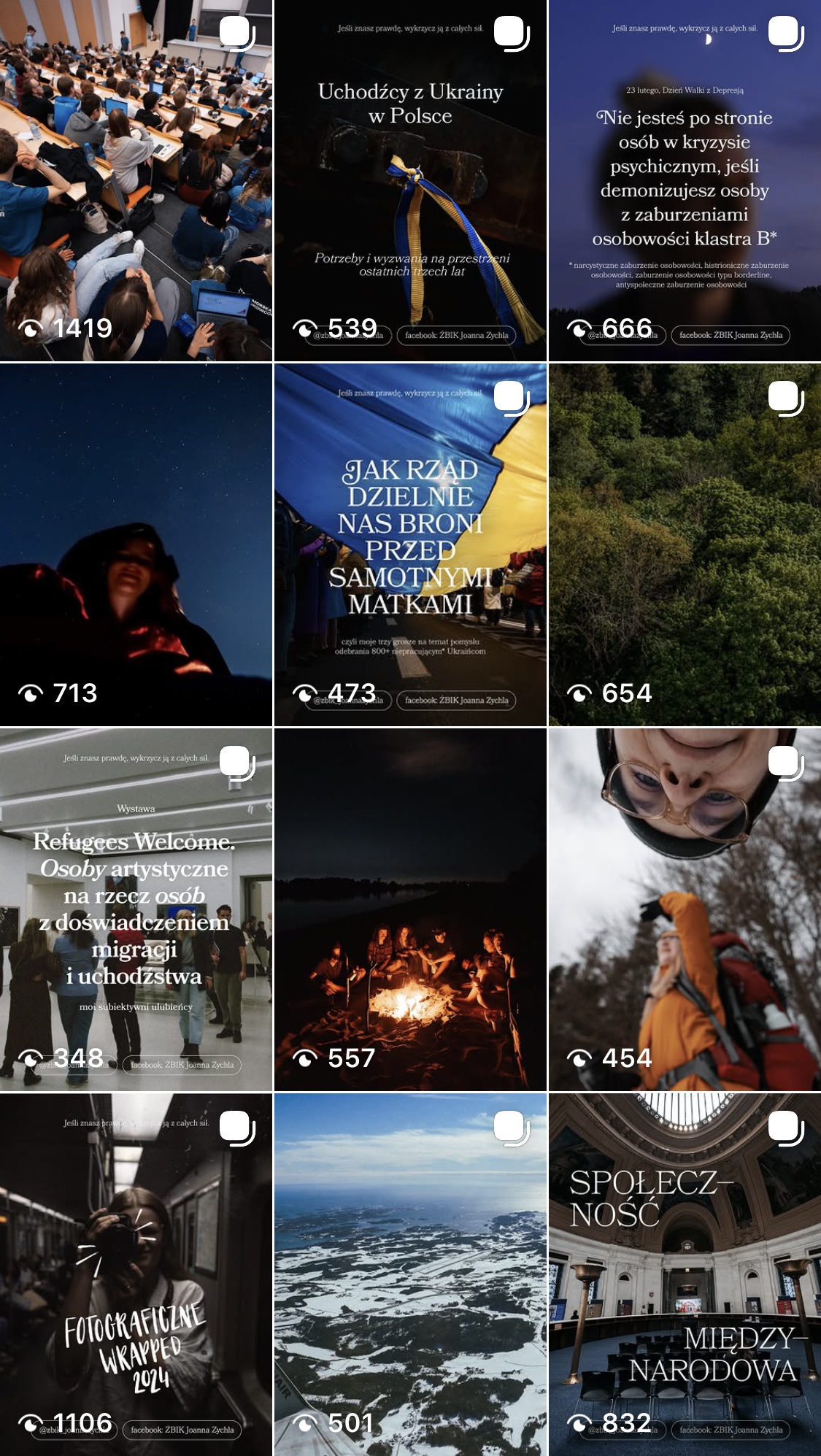
Task: Open the 'Jak rząd dzielnie nas broni' post
Action: (x=410, y=544)
